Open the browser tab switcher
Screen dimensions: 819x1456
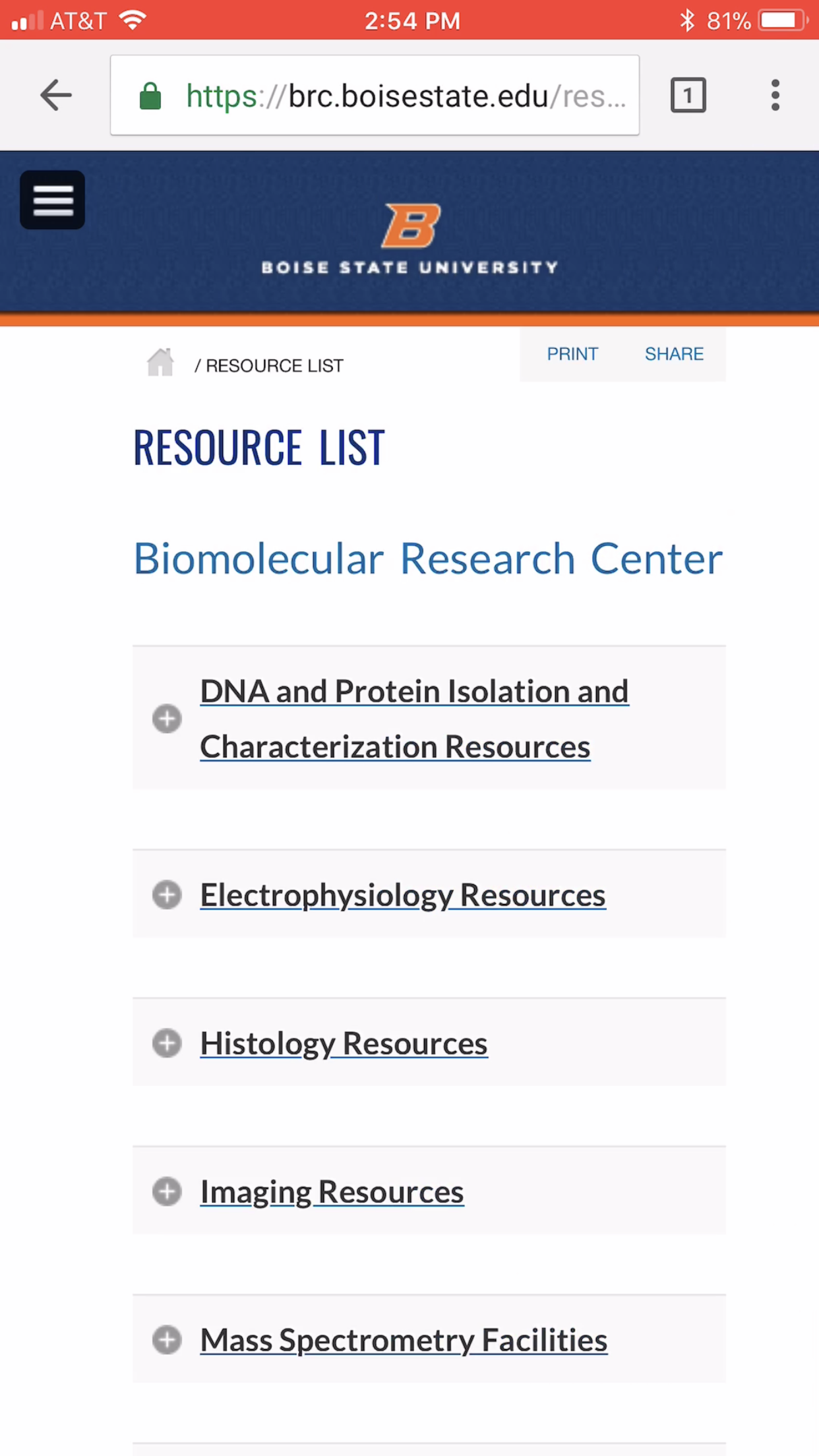[x=688, y=96]
